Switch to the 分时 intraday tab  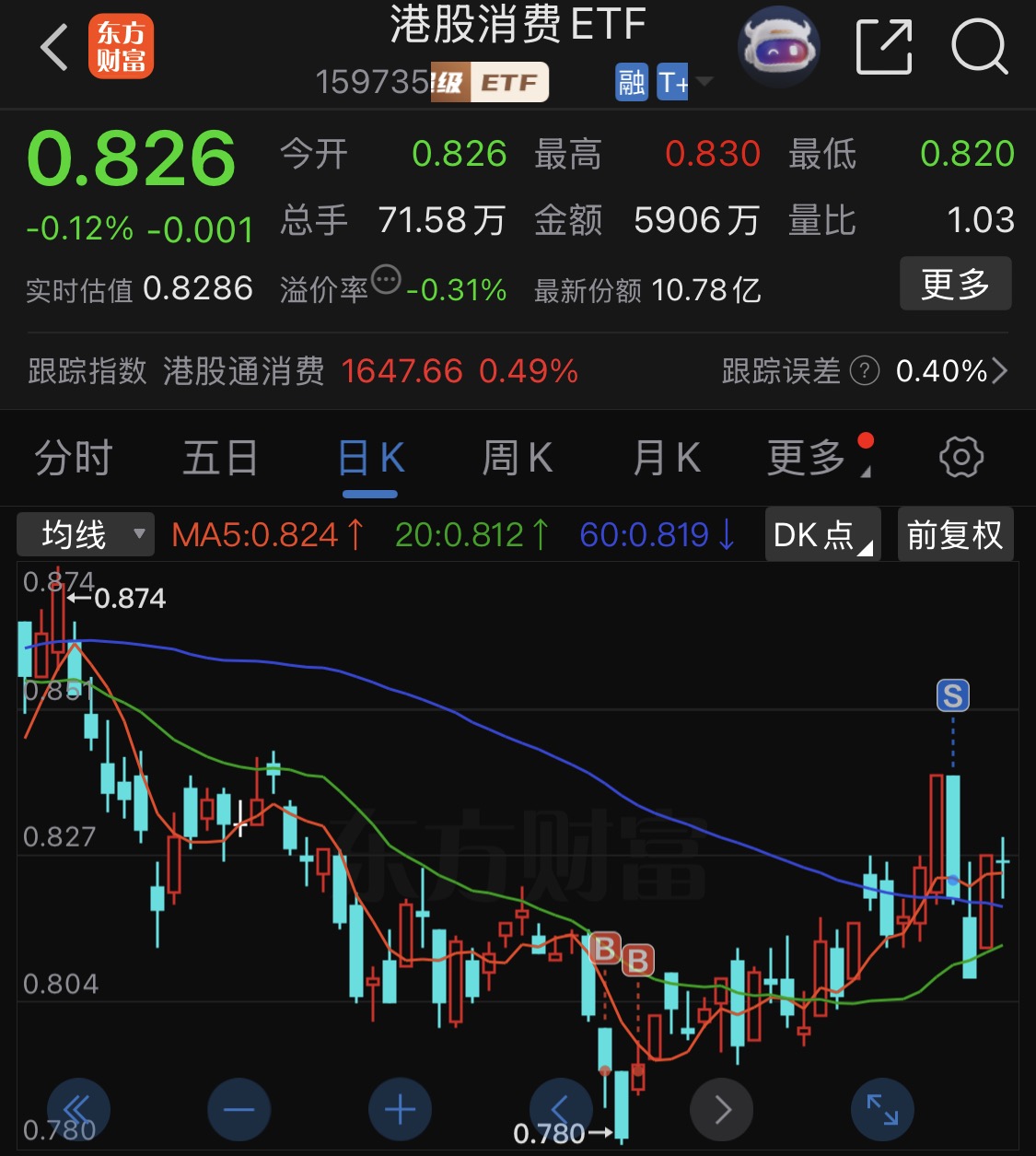[x=73, y=457]
